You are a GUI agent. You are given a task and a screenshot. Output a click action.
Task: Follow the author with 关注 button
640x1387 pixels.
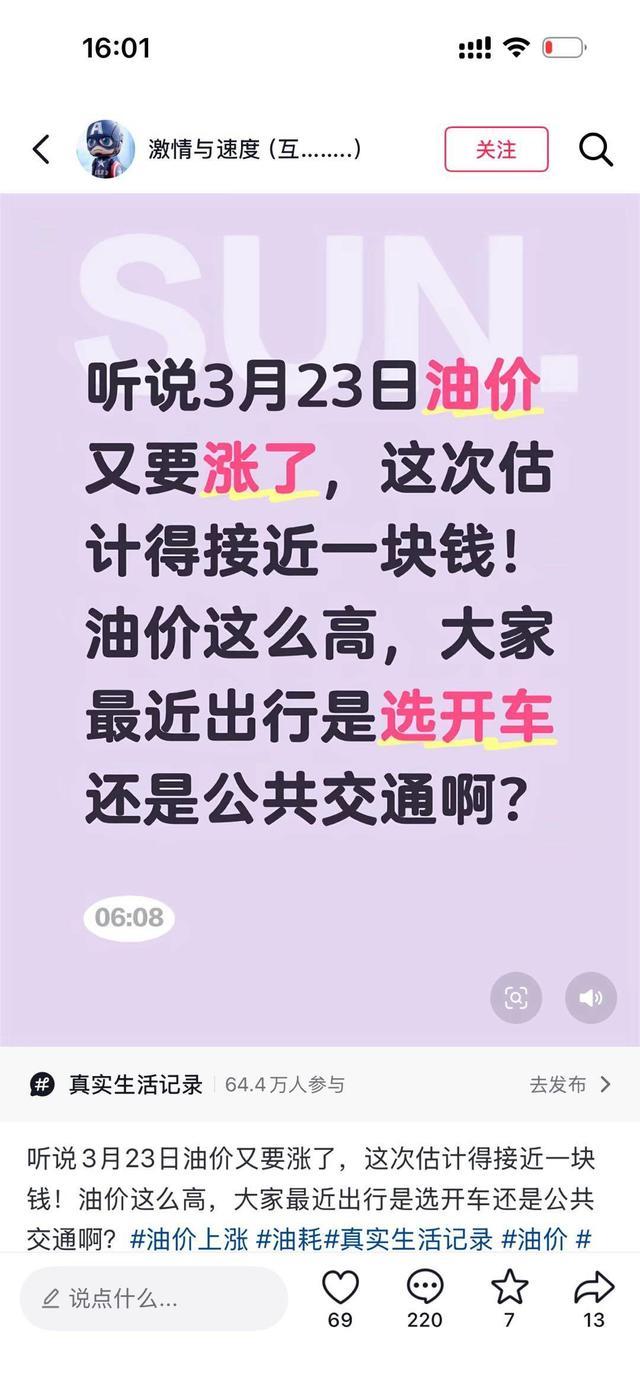point(496,150)
